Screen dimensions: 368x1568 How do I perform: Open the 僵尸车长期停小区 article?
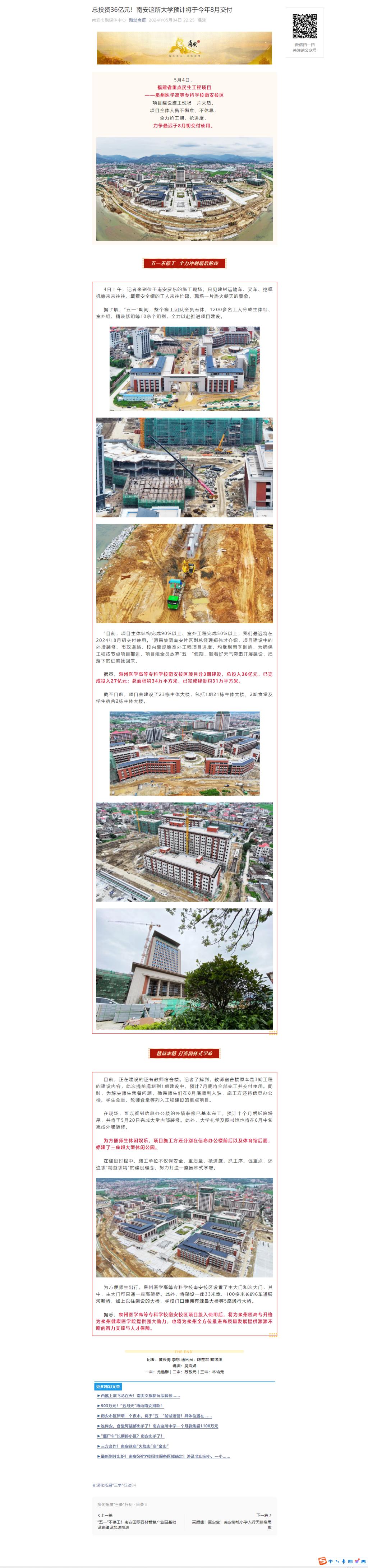click(132, 1435)
